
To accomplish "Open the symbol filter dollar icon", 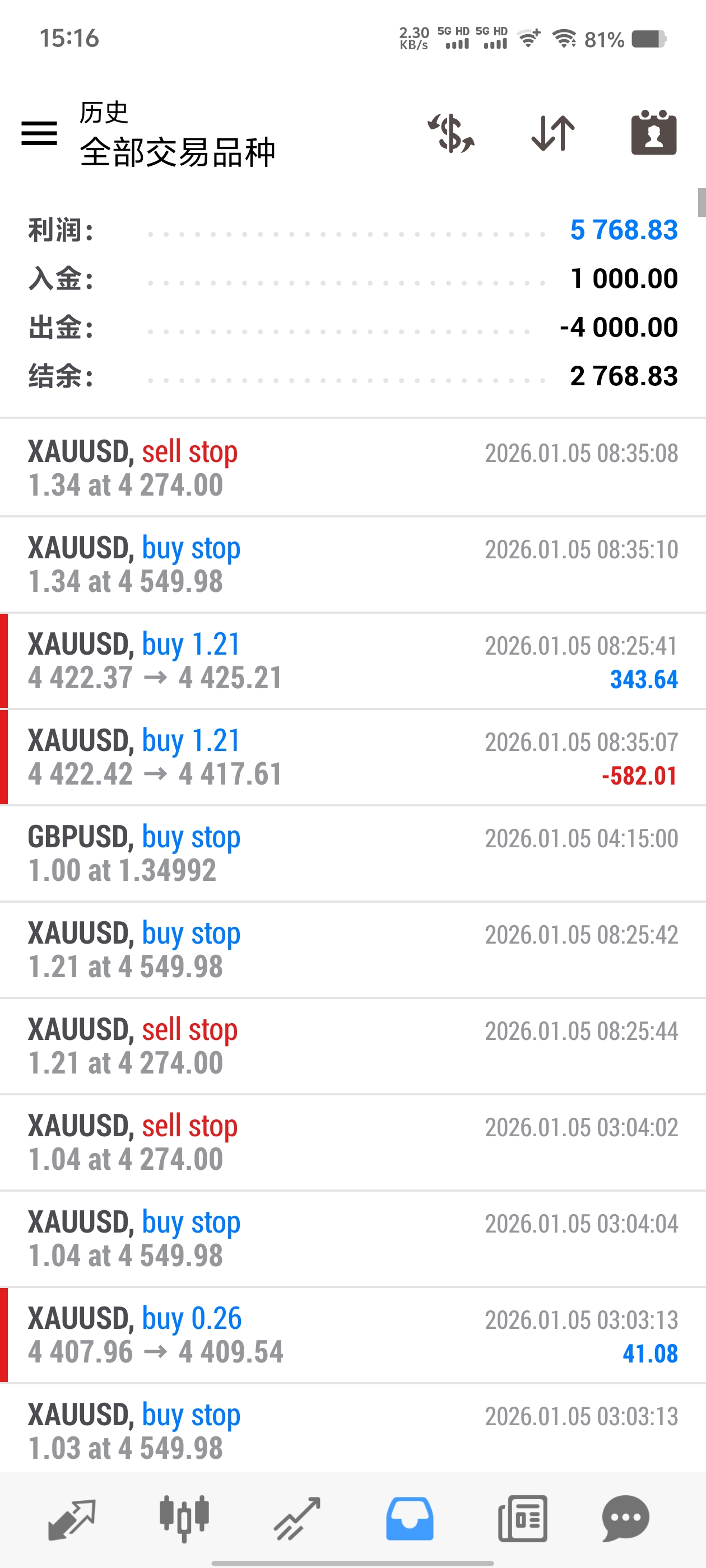I will pos(450,133).
